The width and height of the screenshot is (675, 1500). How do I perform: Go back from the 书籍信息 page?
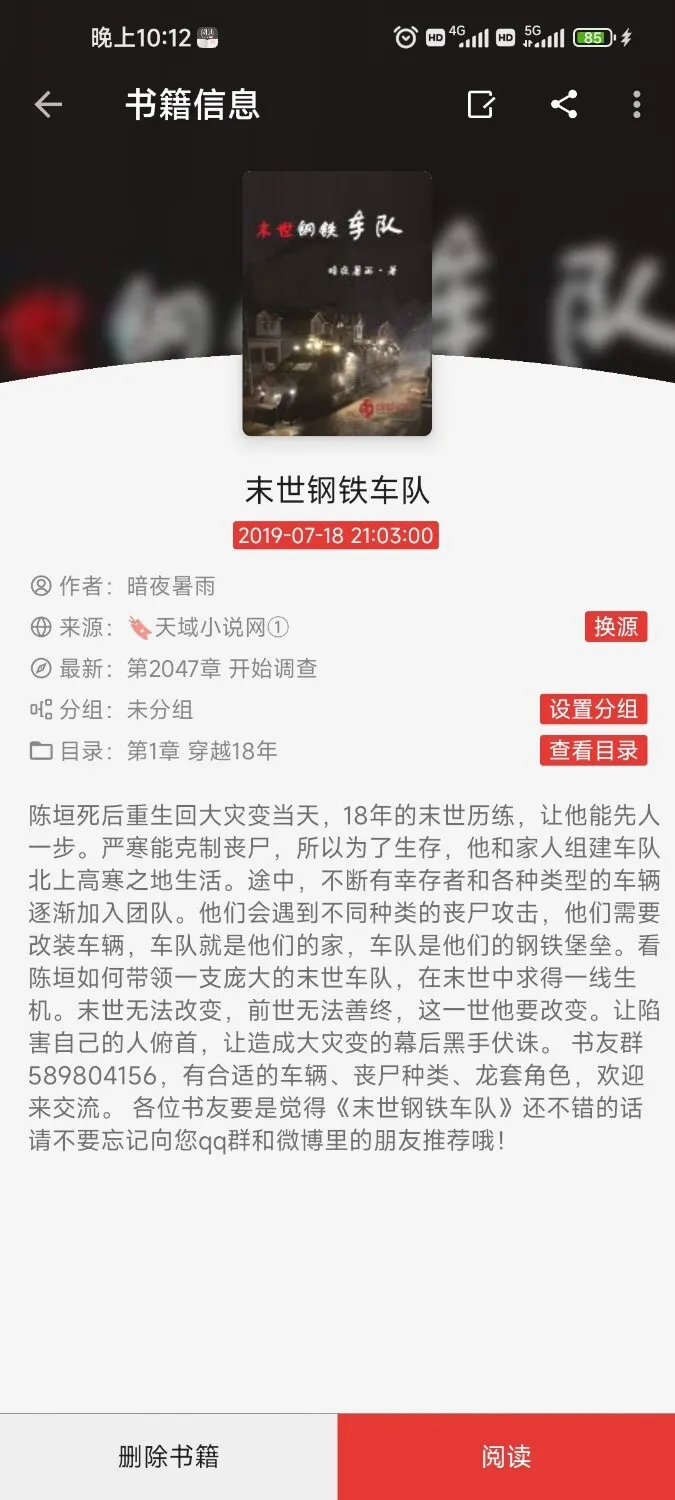(x=48, y=105)
